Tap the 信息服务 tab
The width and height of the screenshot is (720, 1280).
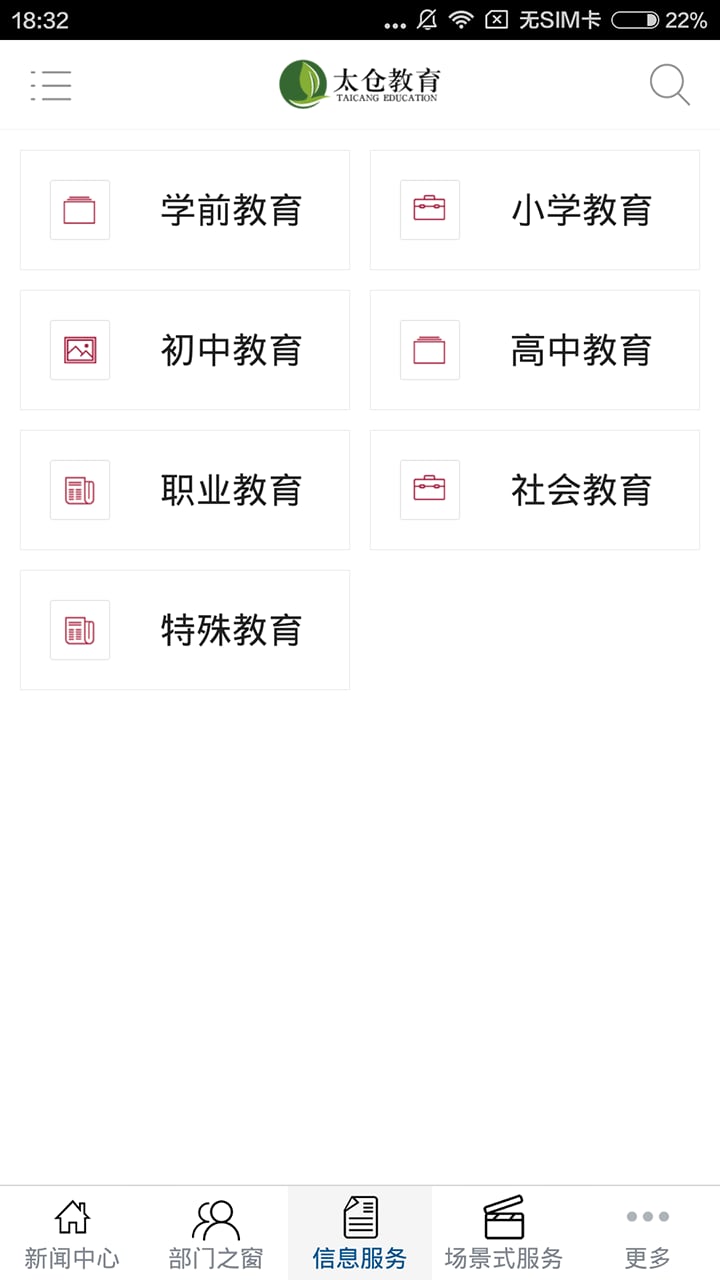[360, 1233]
